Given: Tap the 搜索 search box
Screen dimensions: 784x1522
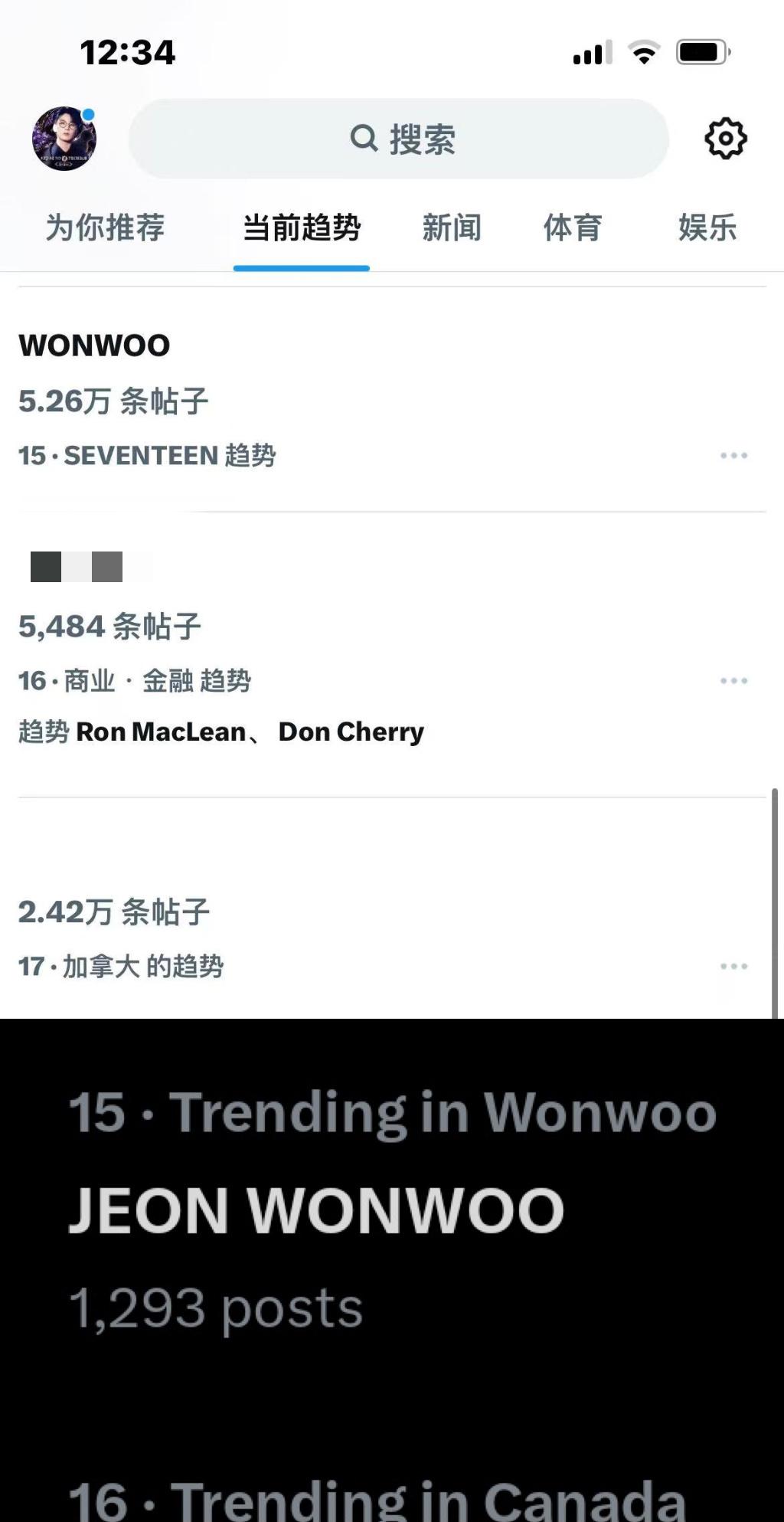Looking at the screenshot, I should click(399, 139).
